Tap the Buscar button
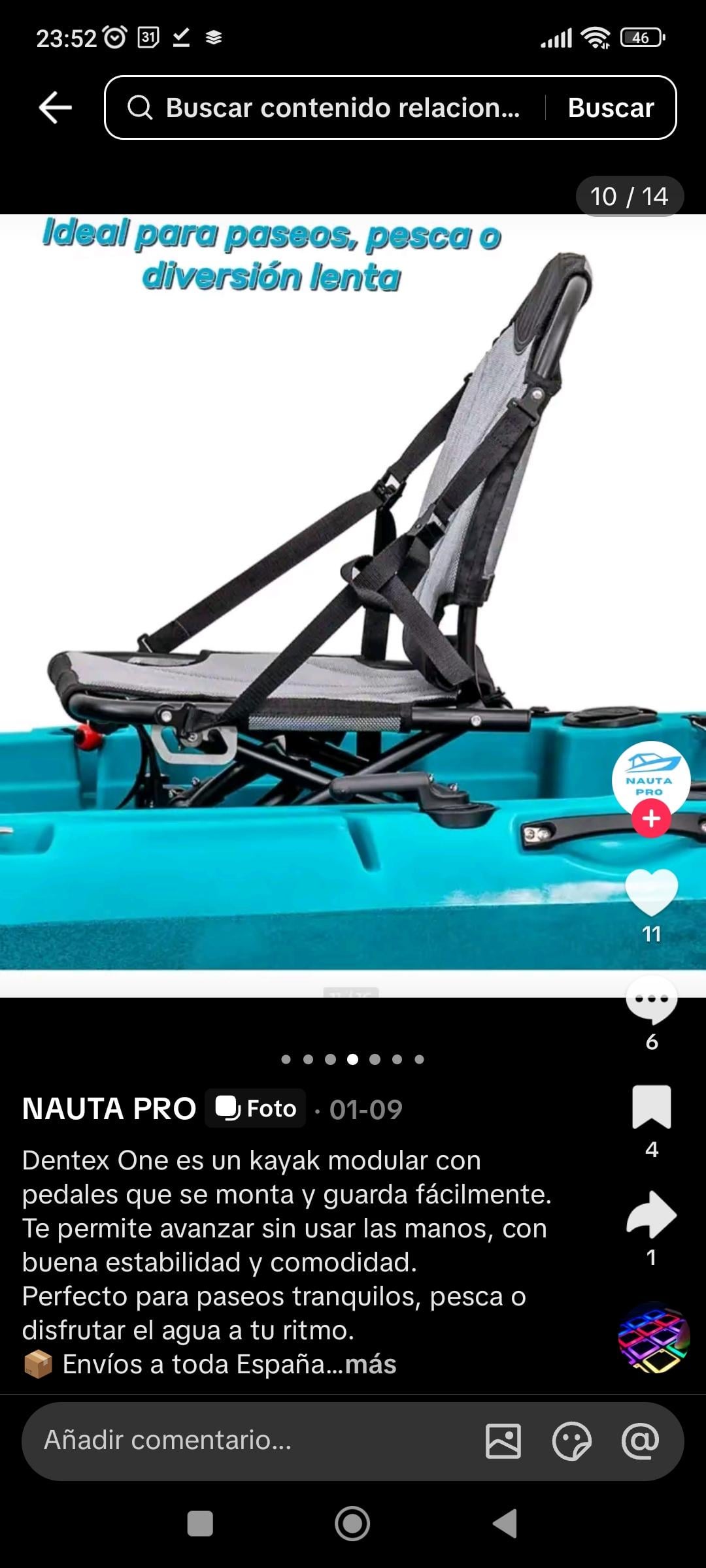706x1568 pixels. [x=611, y=108]
